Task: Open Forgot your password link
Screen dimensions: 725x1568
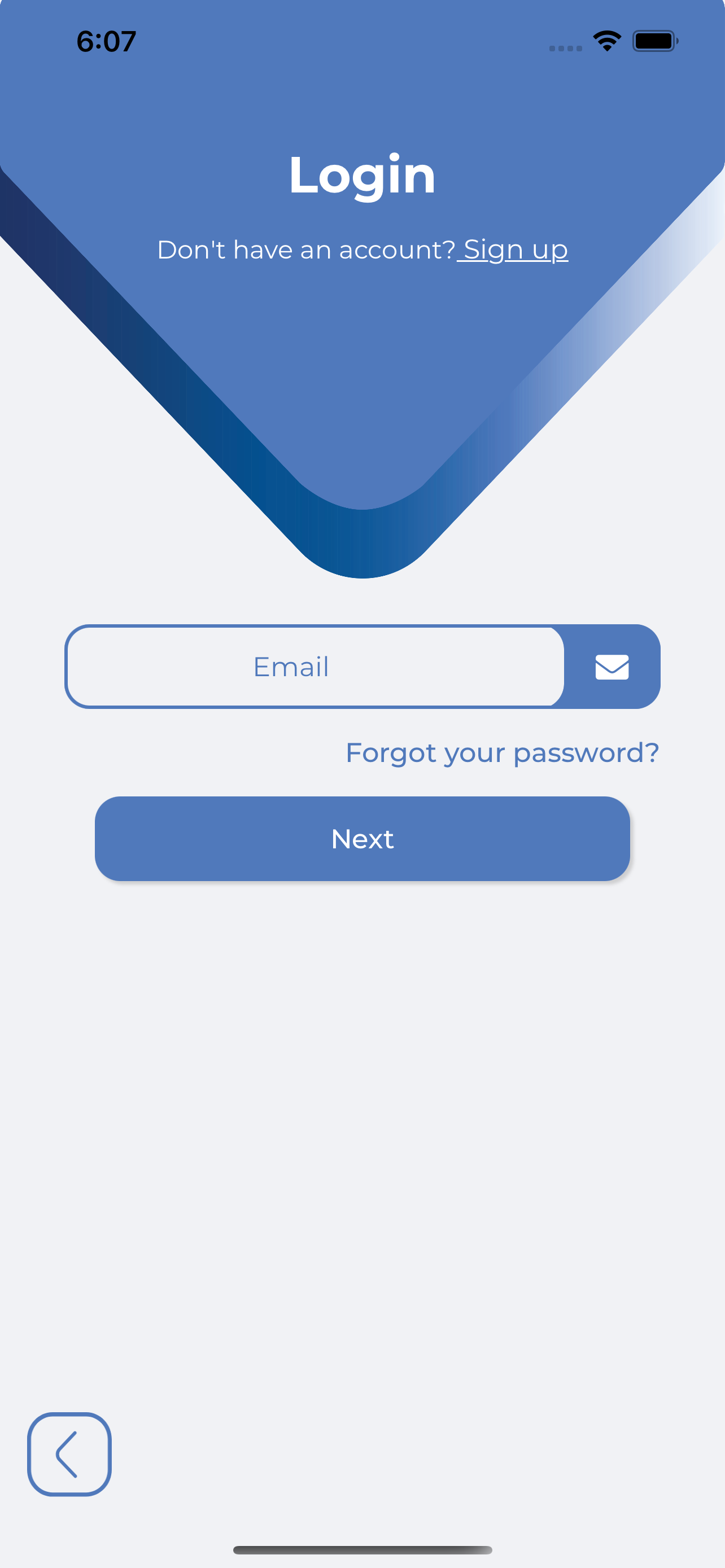Action: (502, 753)
